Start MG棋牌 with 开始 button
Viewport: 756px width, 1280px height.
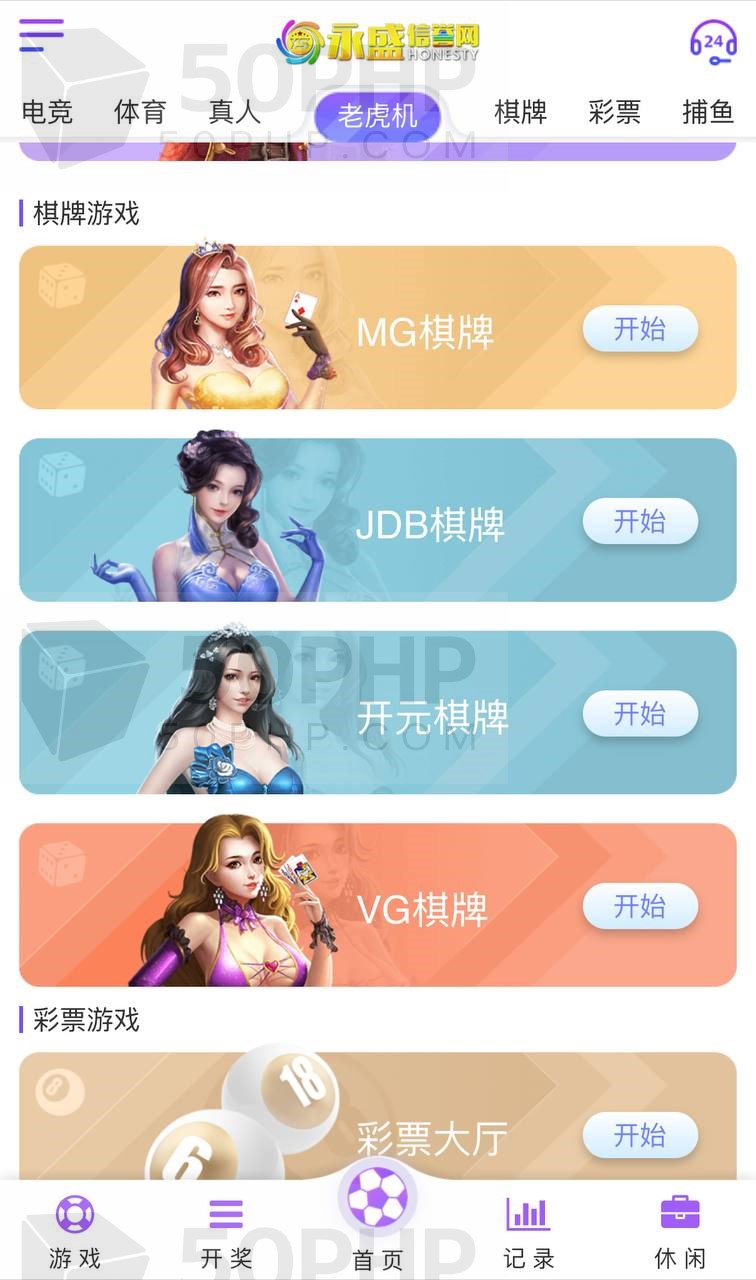pos(640,329)
